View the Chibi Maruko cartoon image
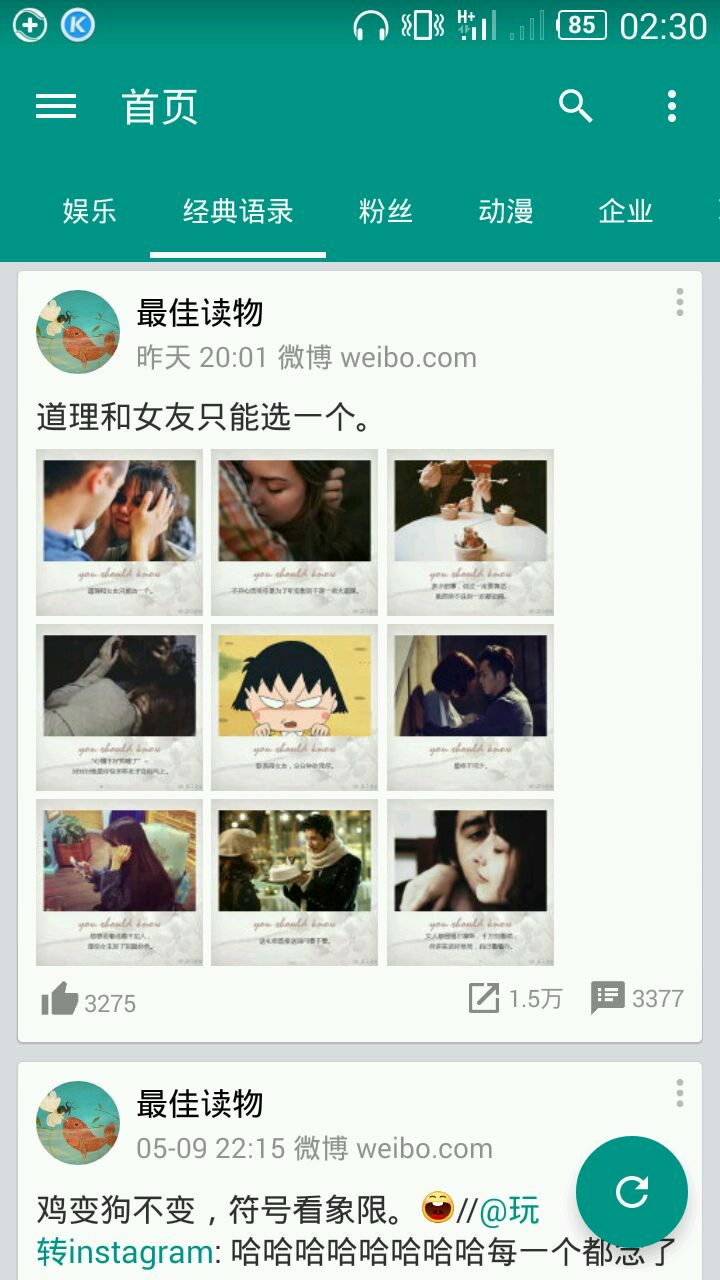720x1280 pixels. coord(294,707)
